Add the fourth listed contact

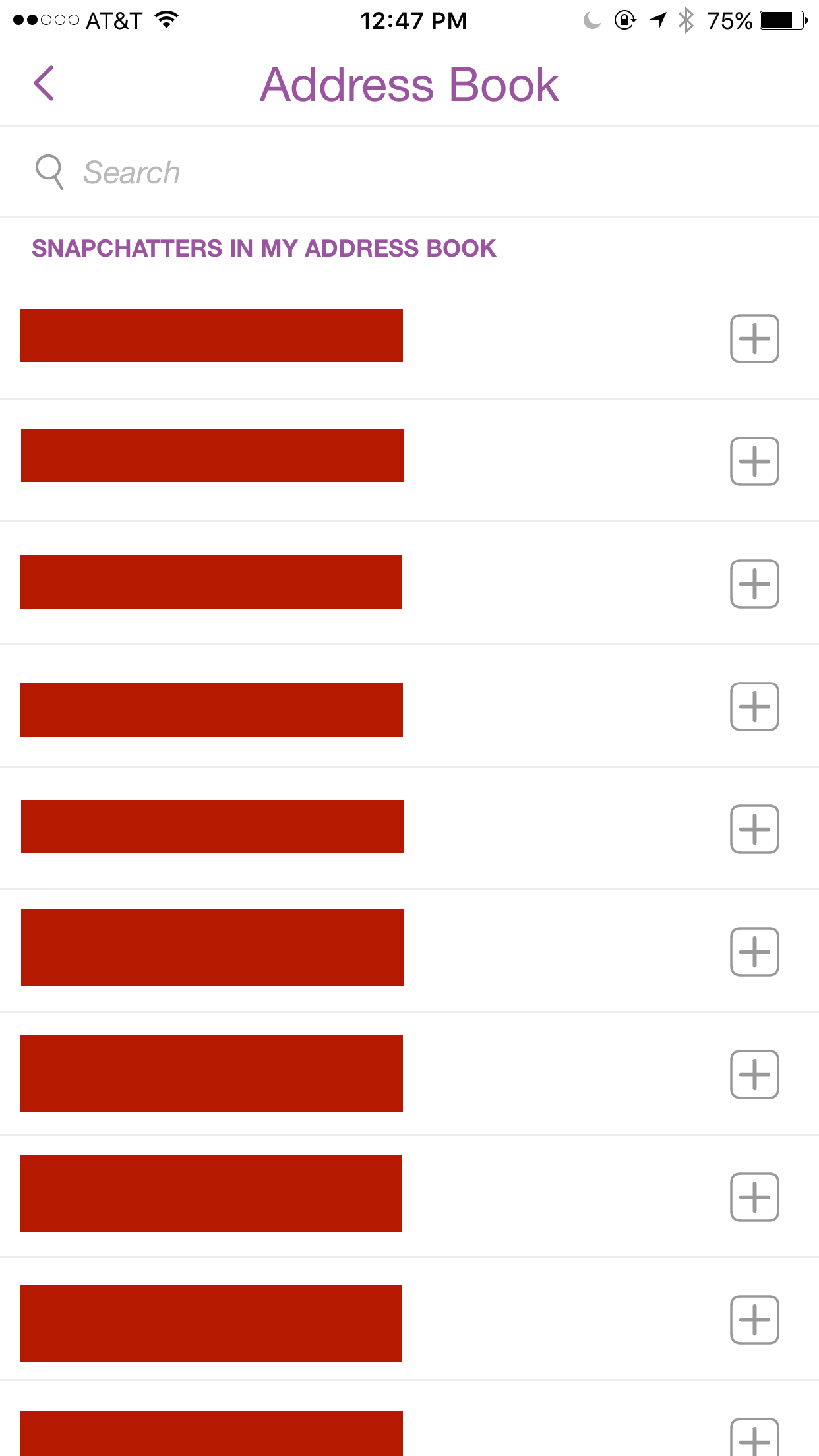(754, 707)
